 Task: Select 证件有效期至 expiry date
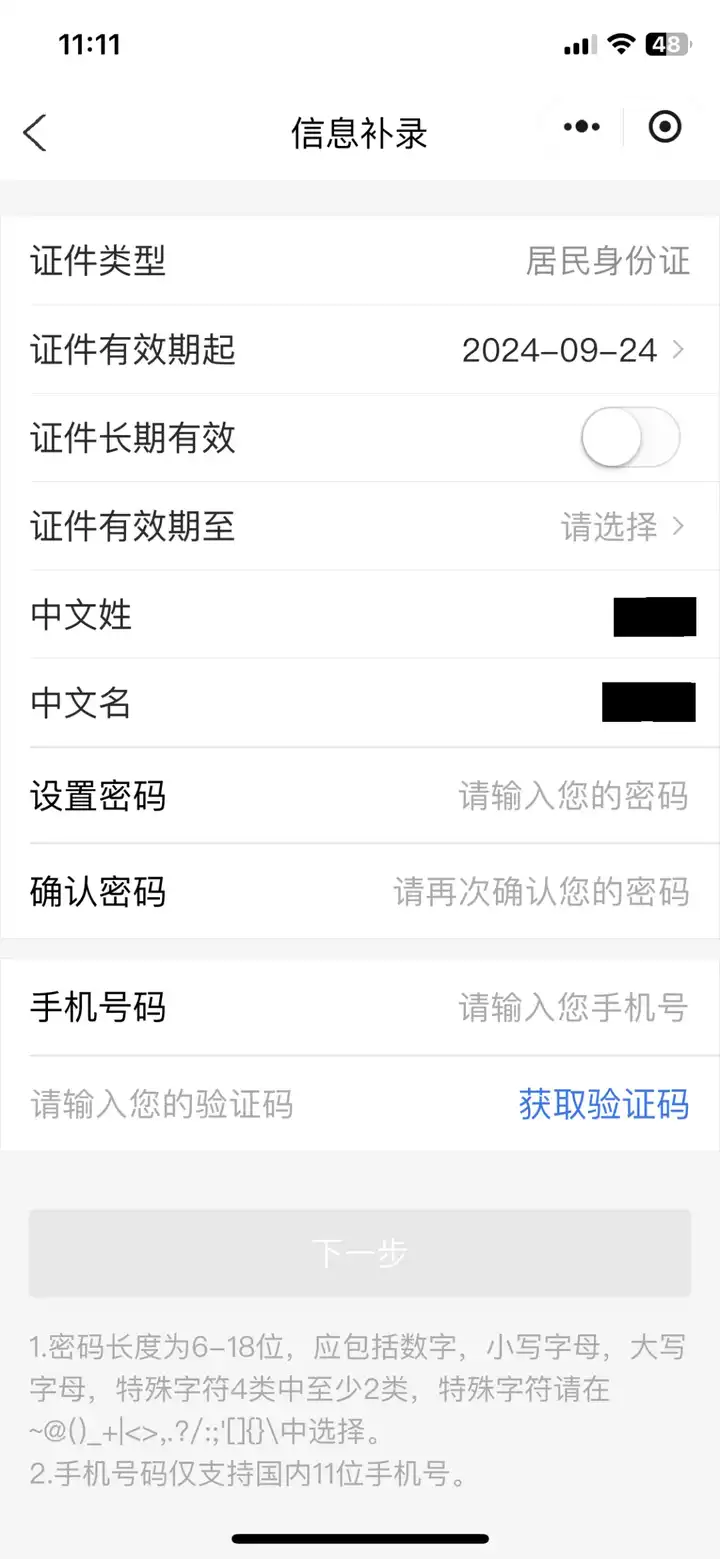pos(621,526)
